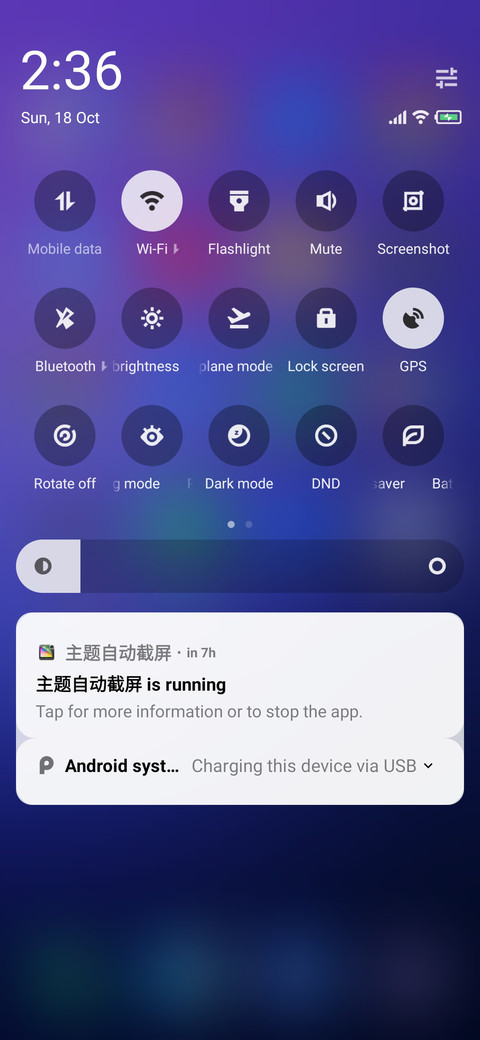This screenshot has width=480, height=1040.
Task: Open the quick settings edit icon
Action: tap(446, 78)
